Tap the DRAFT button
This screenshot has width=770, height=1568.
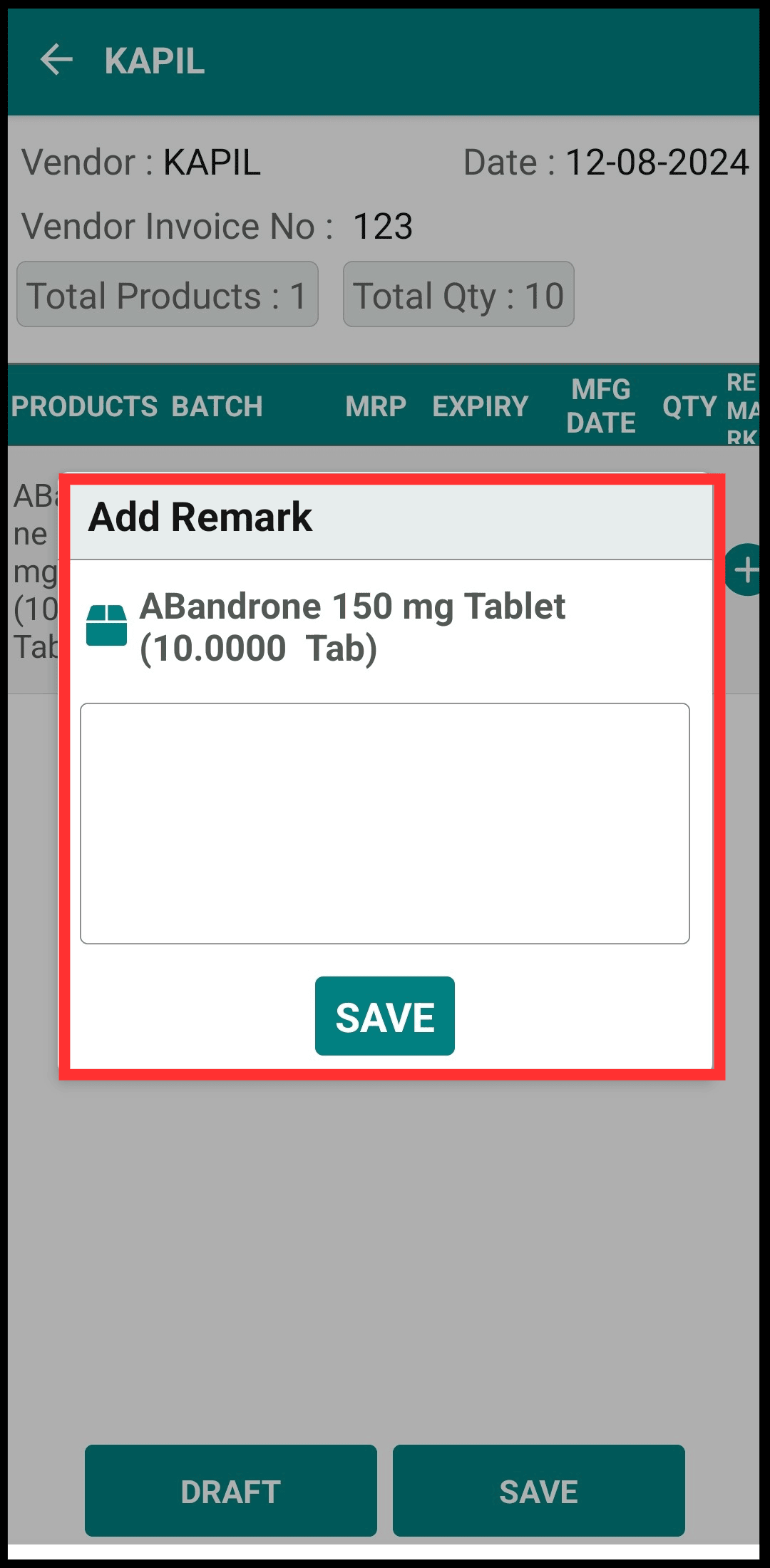[x=231, y=1490]
